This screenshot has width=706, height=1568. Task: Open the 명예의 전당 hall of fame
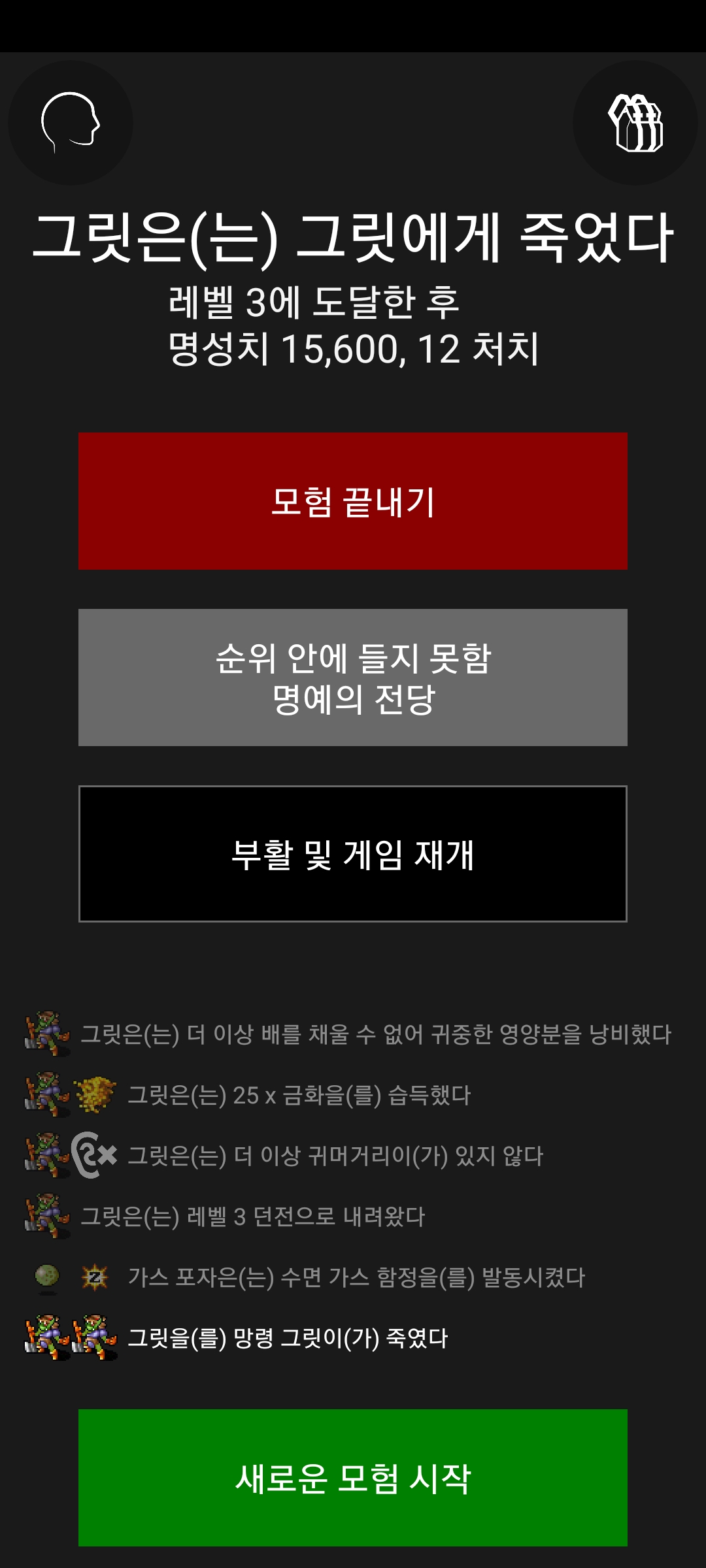pos(353,678)
